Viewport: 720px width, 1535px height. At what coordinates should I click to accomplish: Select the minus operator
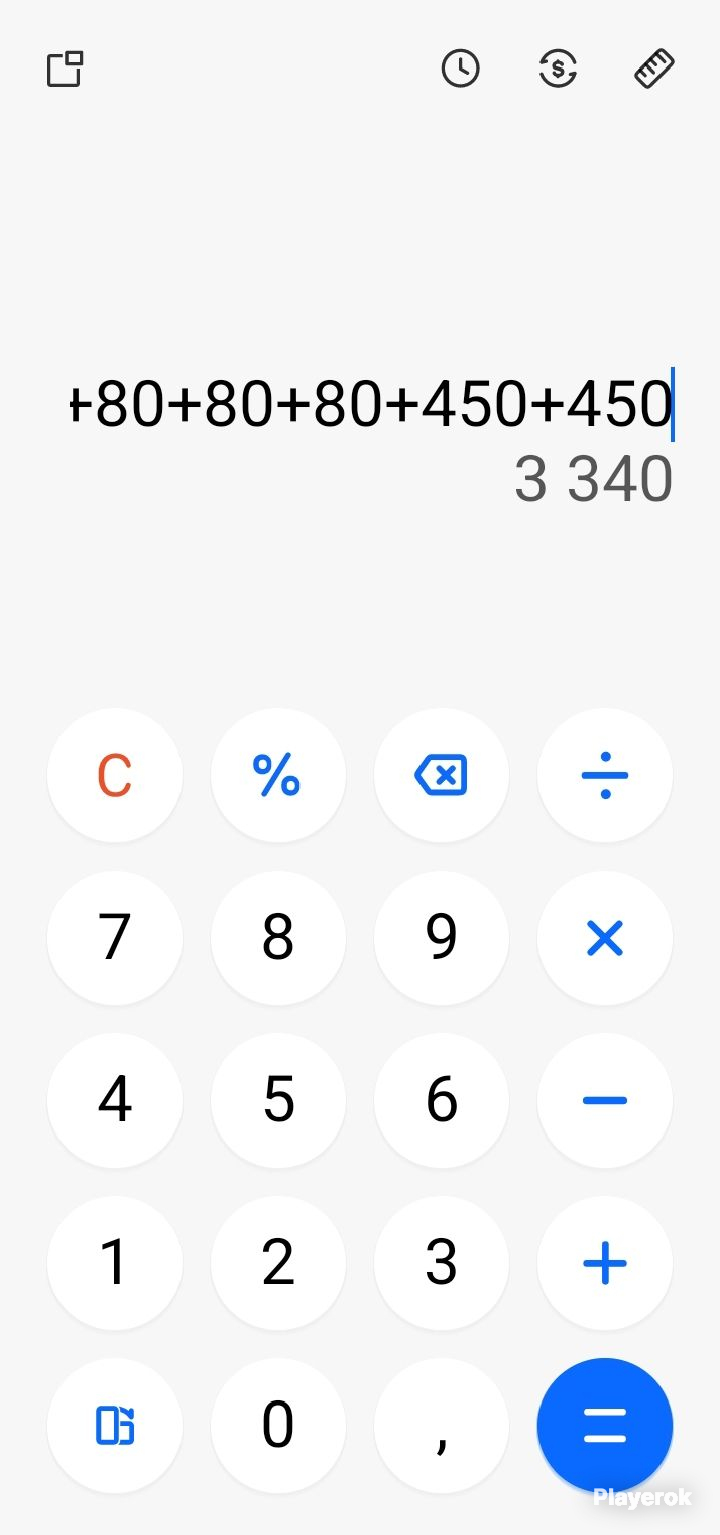coord(605,1100)
